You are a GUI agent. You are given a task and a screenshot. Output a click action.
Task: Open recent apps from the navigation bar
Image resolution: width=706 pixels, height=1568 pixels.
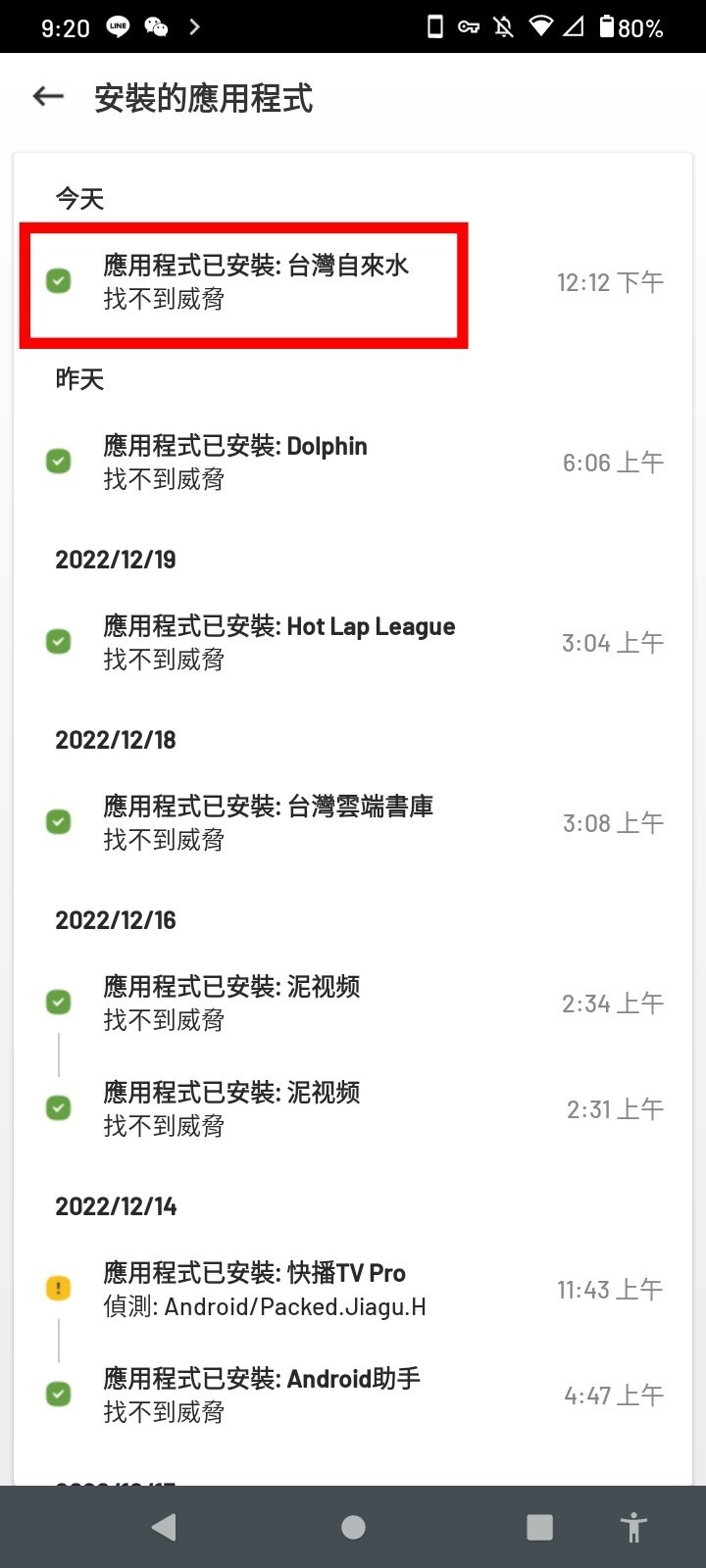click(539, 1527)
